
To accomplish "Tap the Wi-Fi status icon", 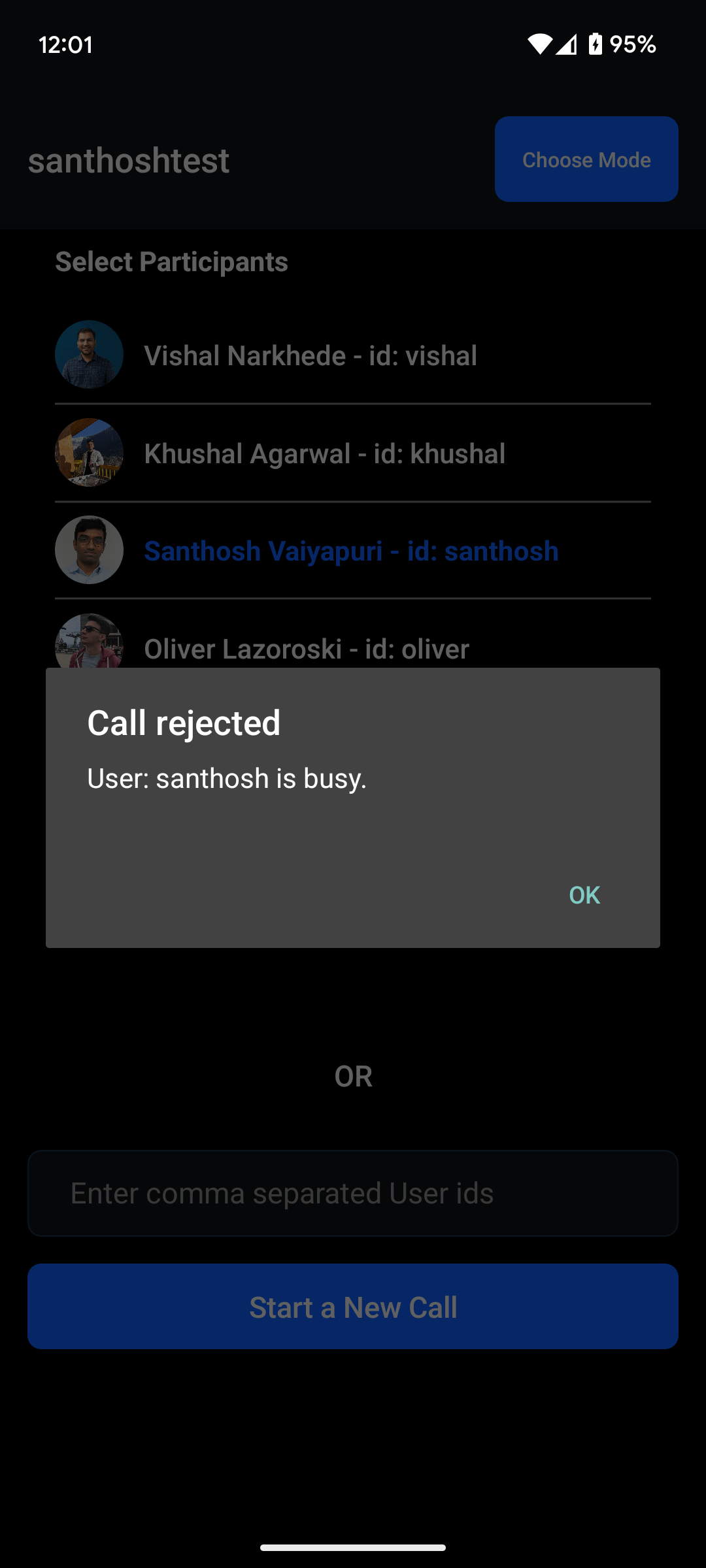I will 539,44.
